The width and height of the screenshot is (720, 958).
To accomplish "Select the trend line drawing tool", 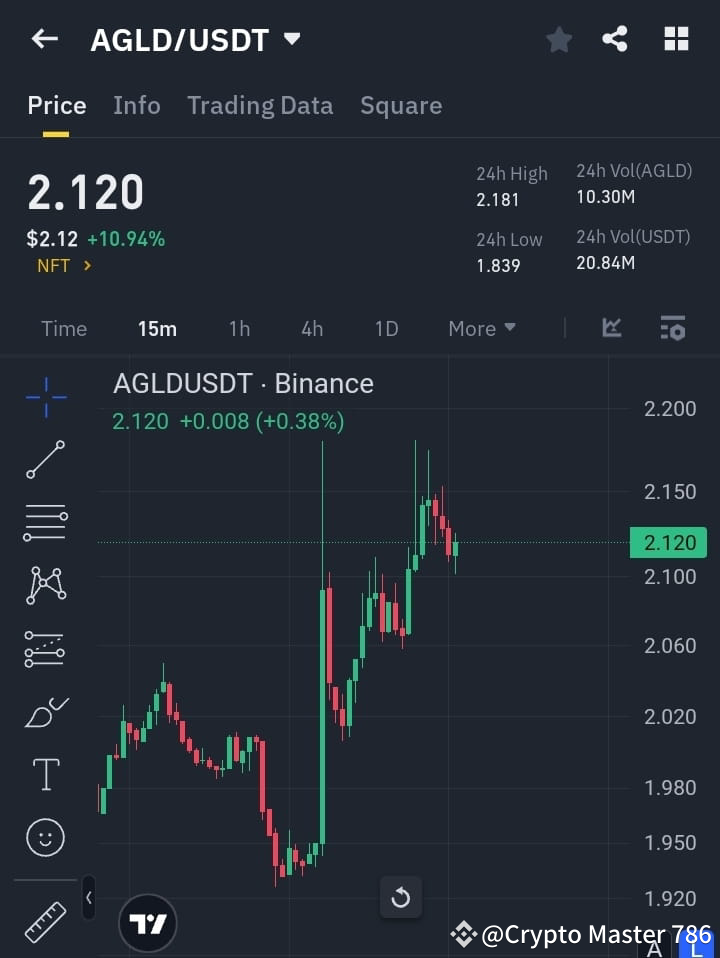I will 45,460.
